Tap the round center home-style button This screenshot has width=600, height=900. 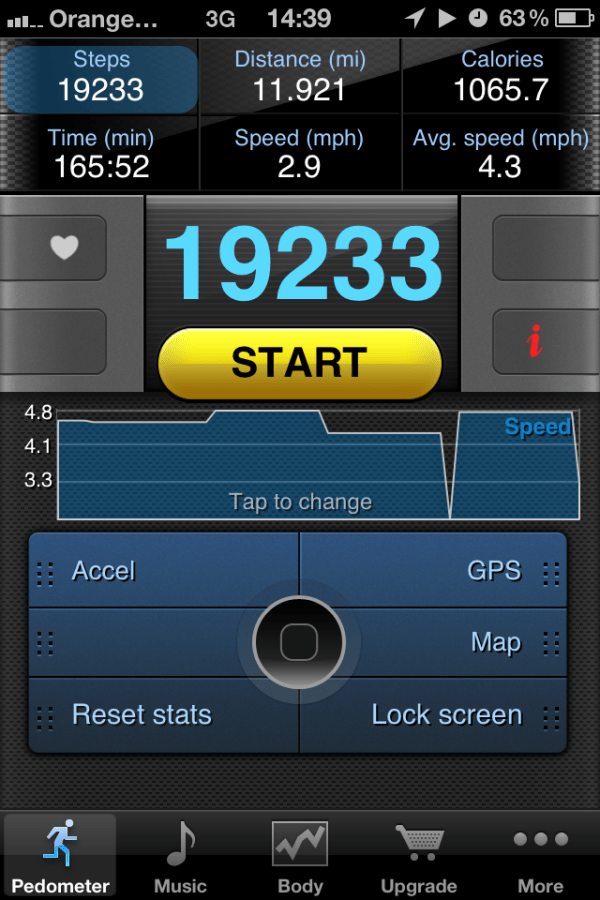(x=299, y=642)
